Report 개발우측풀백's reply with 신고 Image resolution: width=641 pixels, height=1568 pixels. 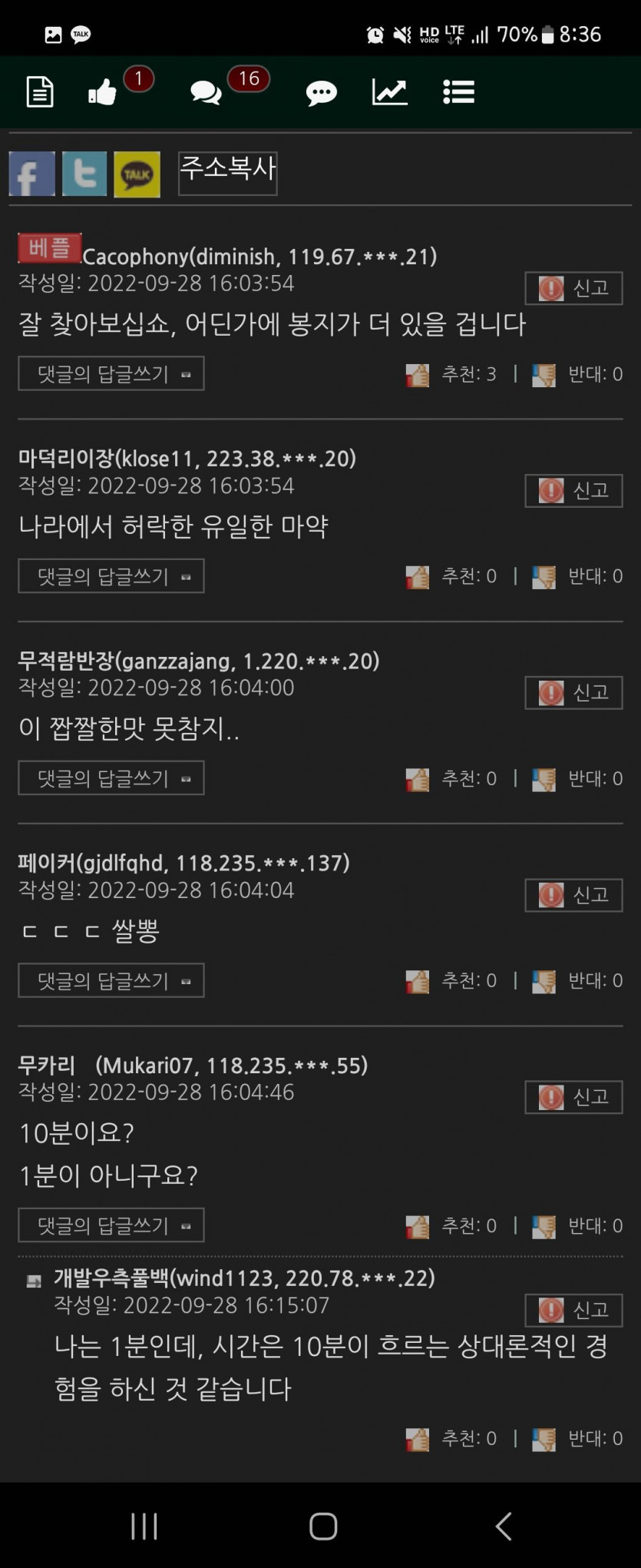click(573, 1310)
